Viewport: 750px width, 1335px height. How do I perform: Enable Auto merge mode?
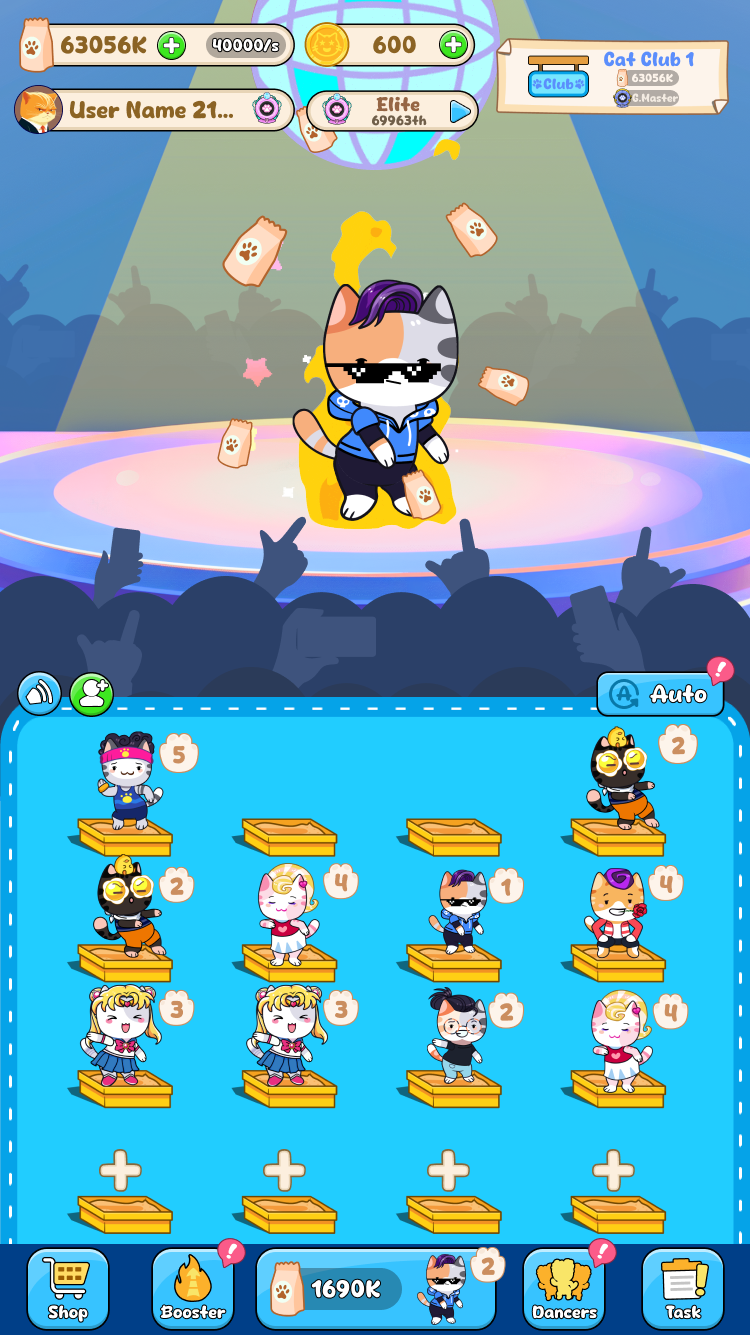[660, 693]
